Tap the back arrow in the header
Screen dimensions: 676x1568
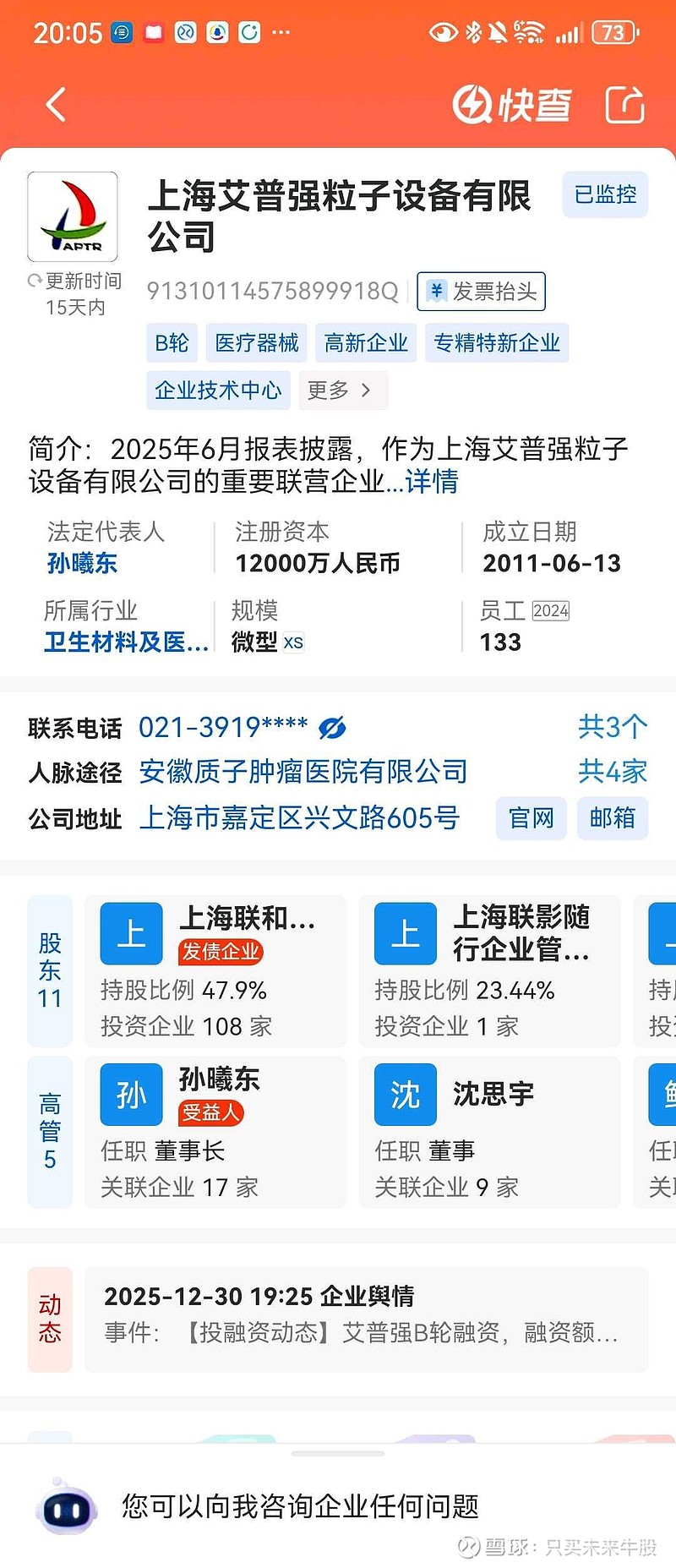coord(56,103)
